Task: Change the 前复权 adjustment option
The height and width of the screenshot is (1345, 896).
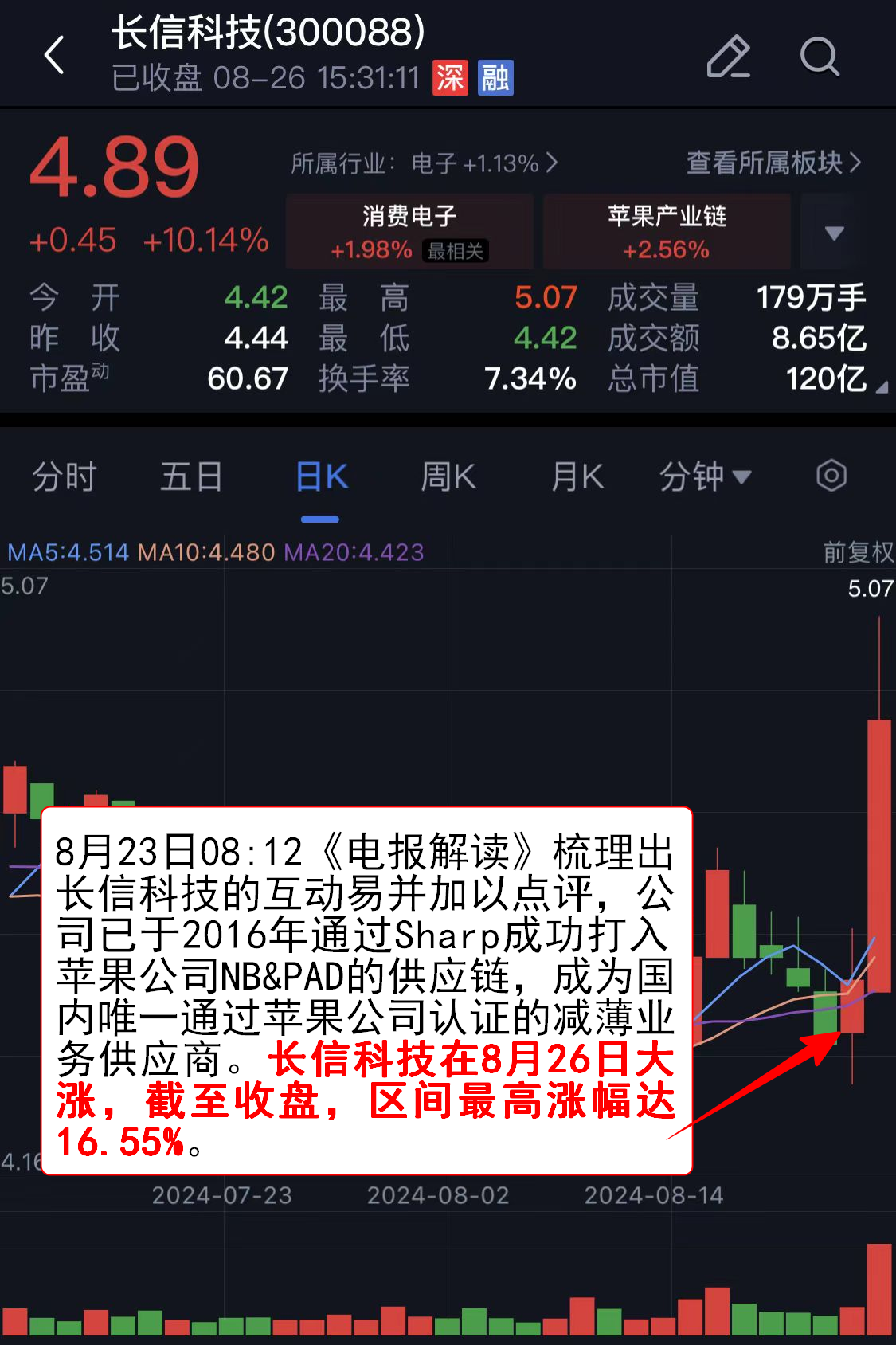Action: click(858, 551)
